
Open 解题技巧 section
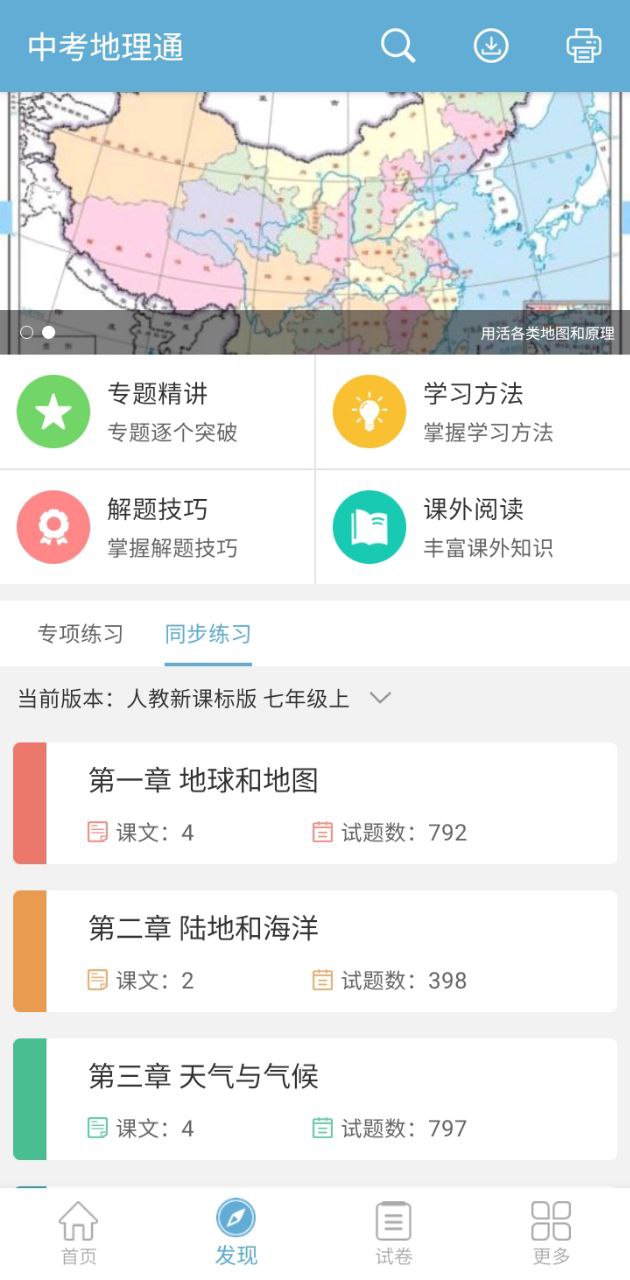[x=157, y=527]
